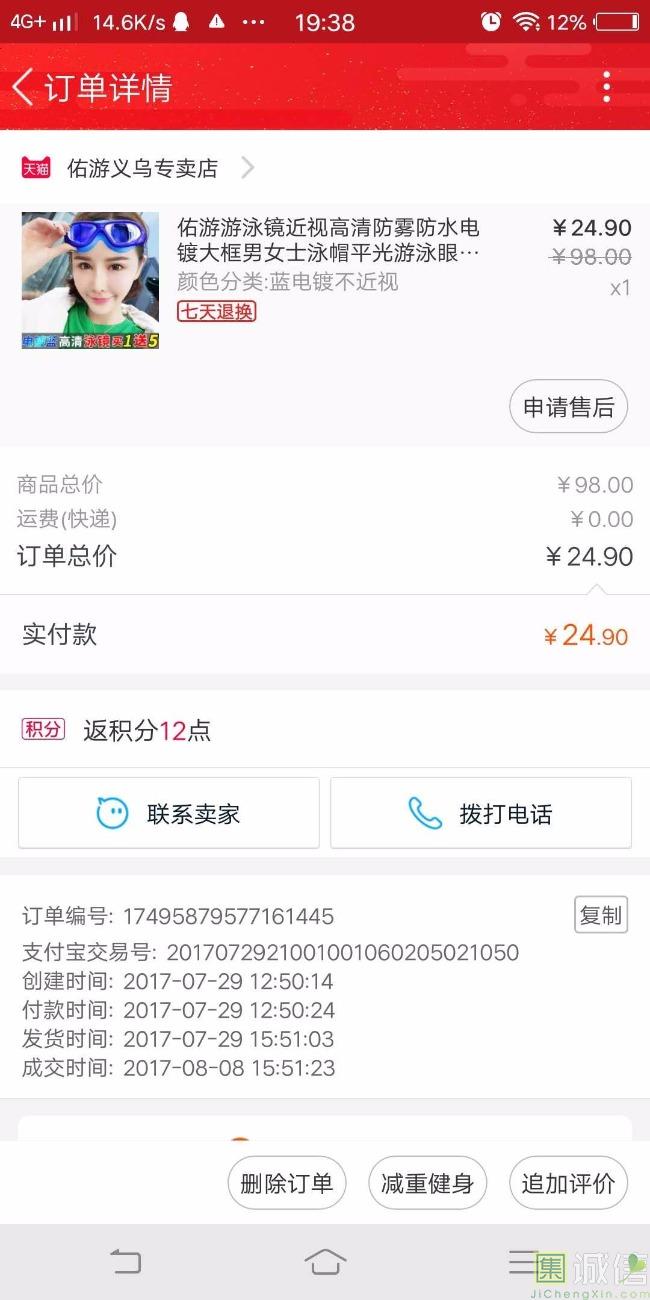This screenshot has width=650, height=1300.
Task: Tap 追加评价 to add a follow-up review
Action: [x=568, y=1184]
